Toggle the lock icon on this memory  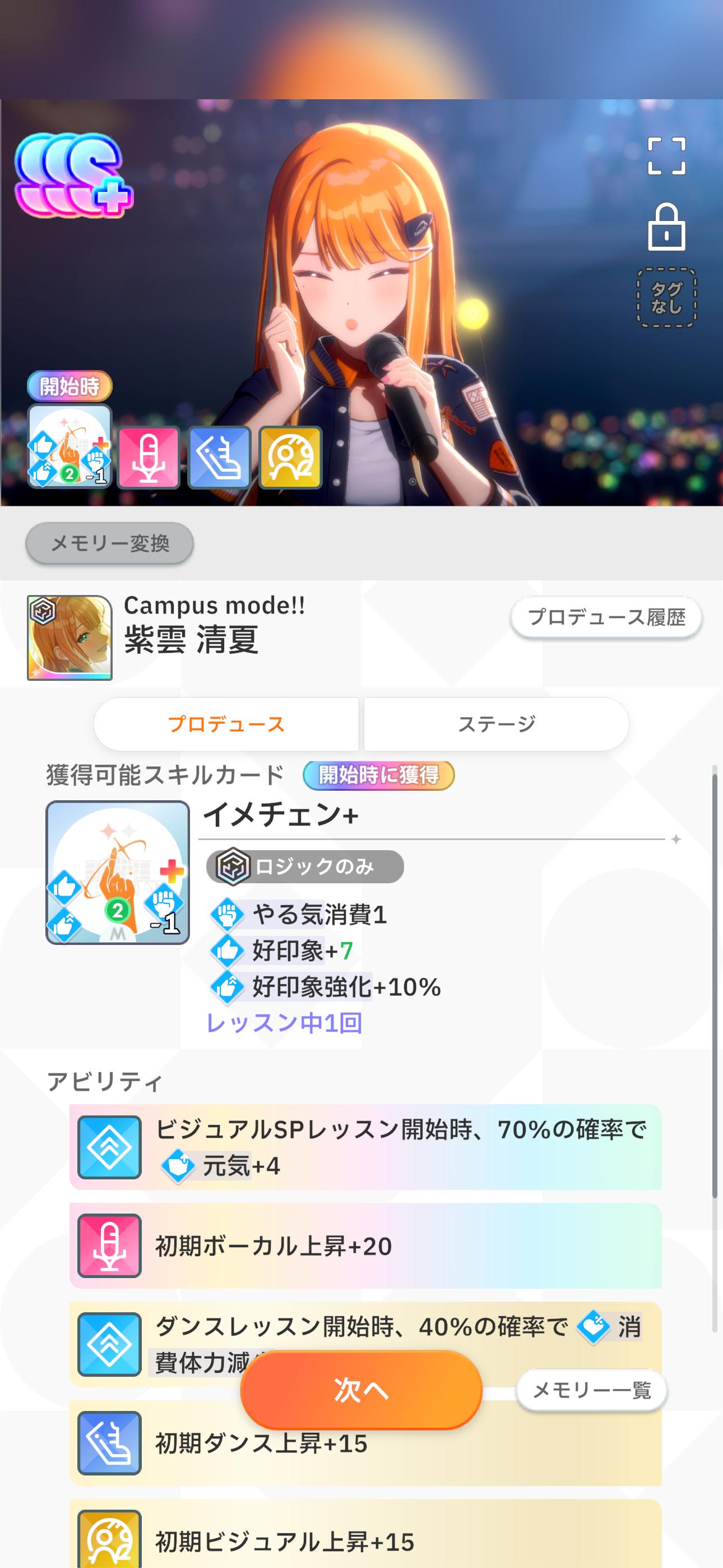666,227
